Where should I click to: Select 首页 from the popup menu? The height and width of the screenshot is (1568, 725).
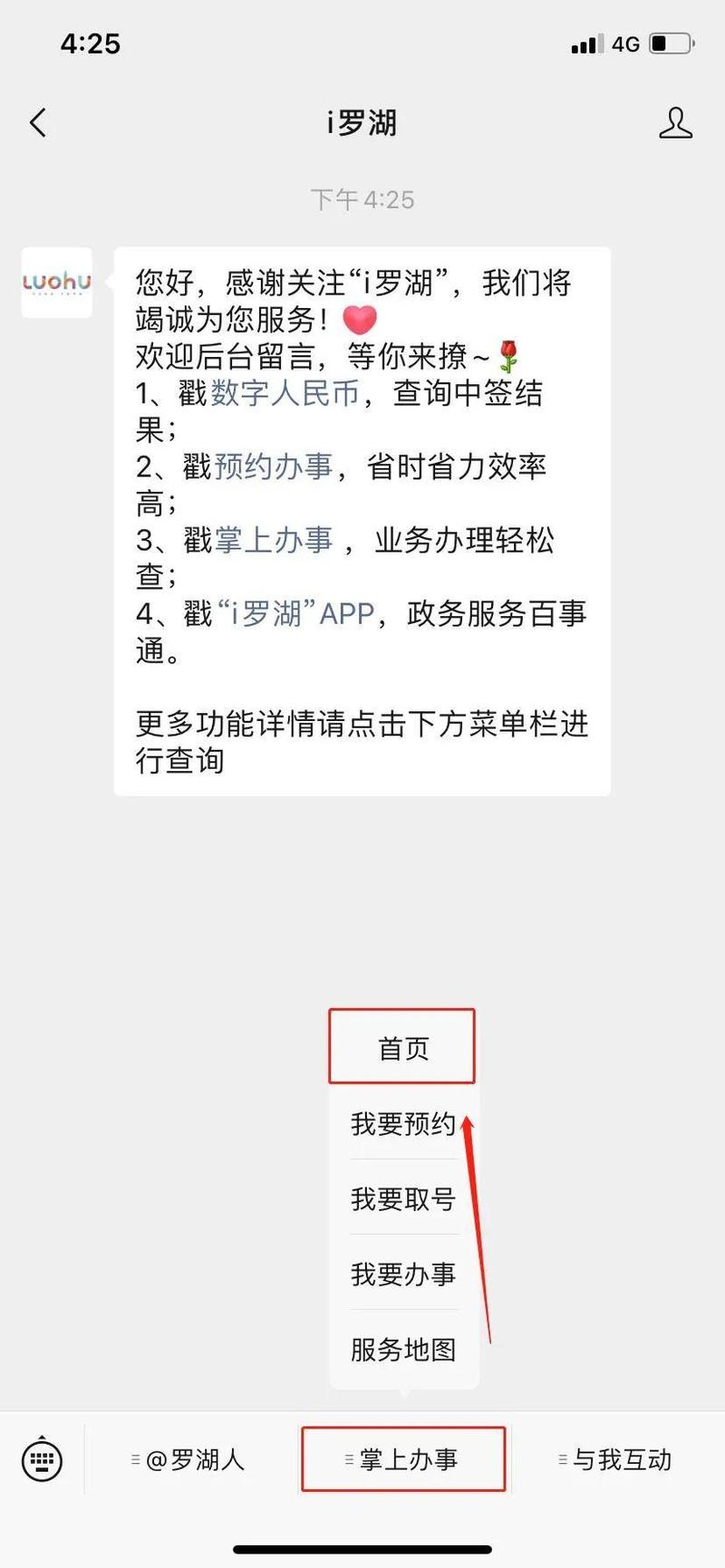[x=402, y=1048]
